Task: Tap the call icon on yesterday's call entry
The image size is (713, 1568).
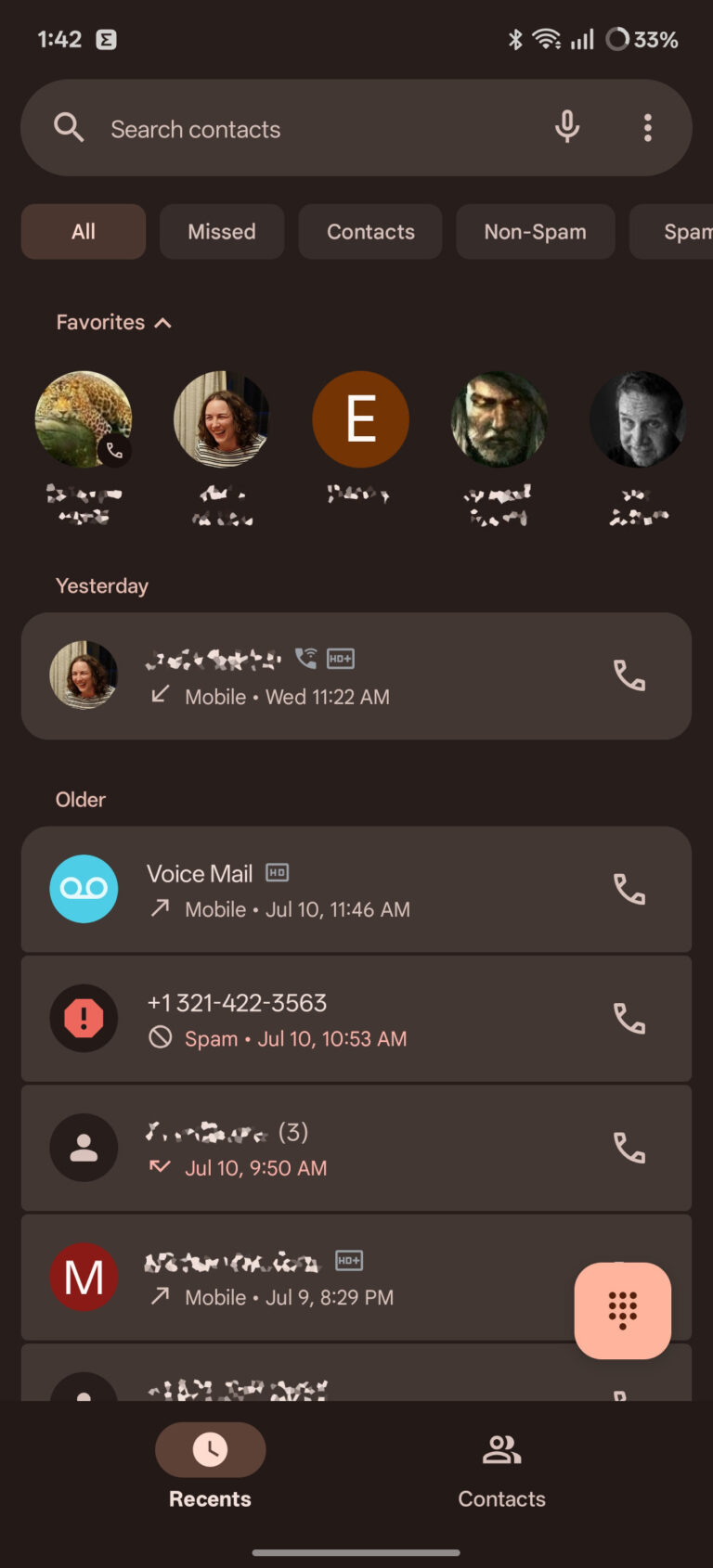Action: click(x=629, y=676)
